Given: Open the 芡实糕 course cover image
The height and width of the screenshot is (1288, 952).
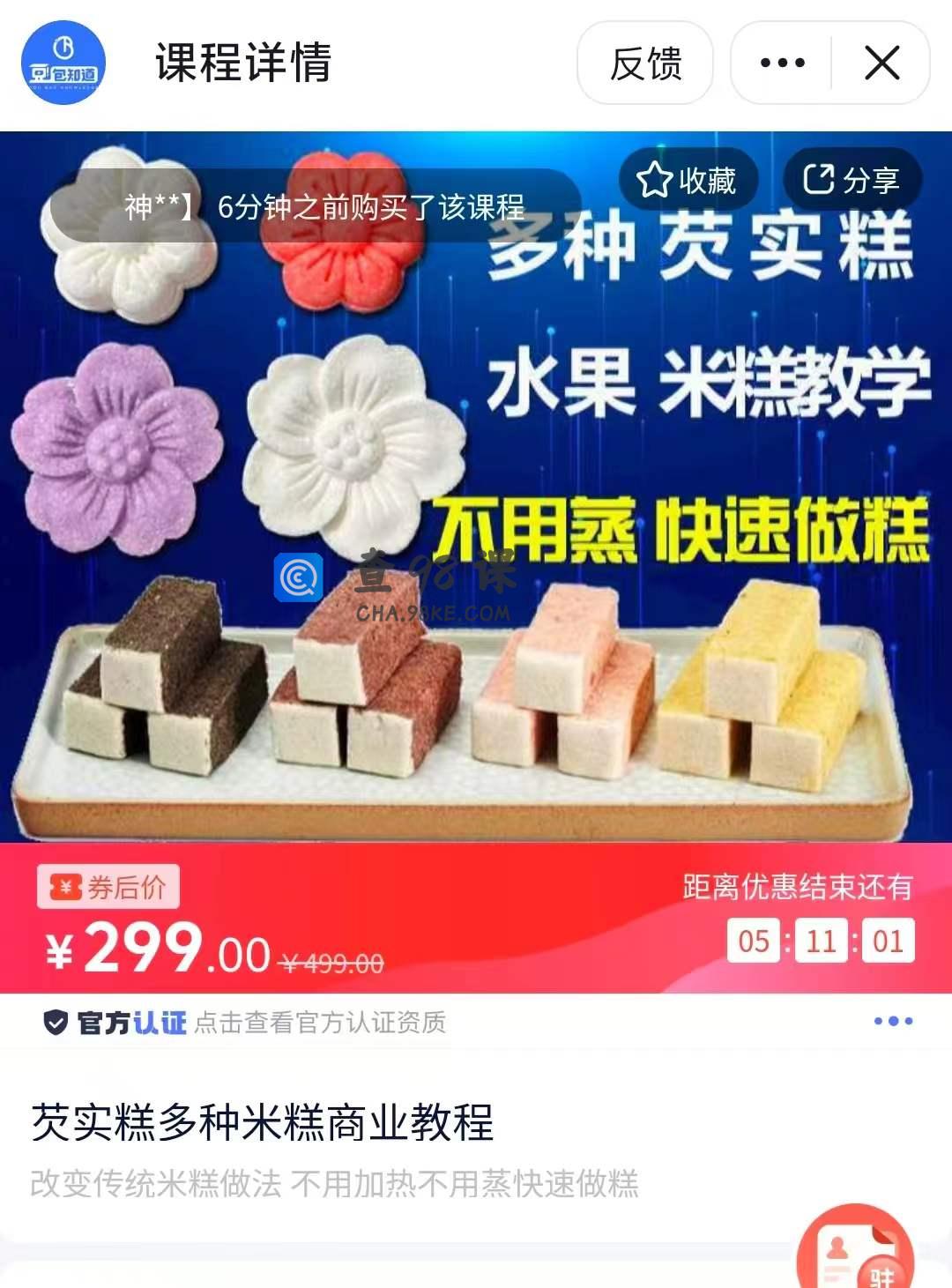Looking at the screenshot, I should (476, 529).
